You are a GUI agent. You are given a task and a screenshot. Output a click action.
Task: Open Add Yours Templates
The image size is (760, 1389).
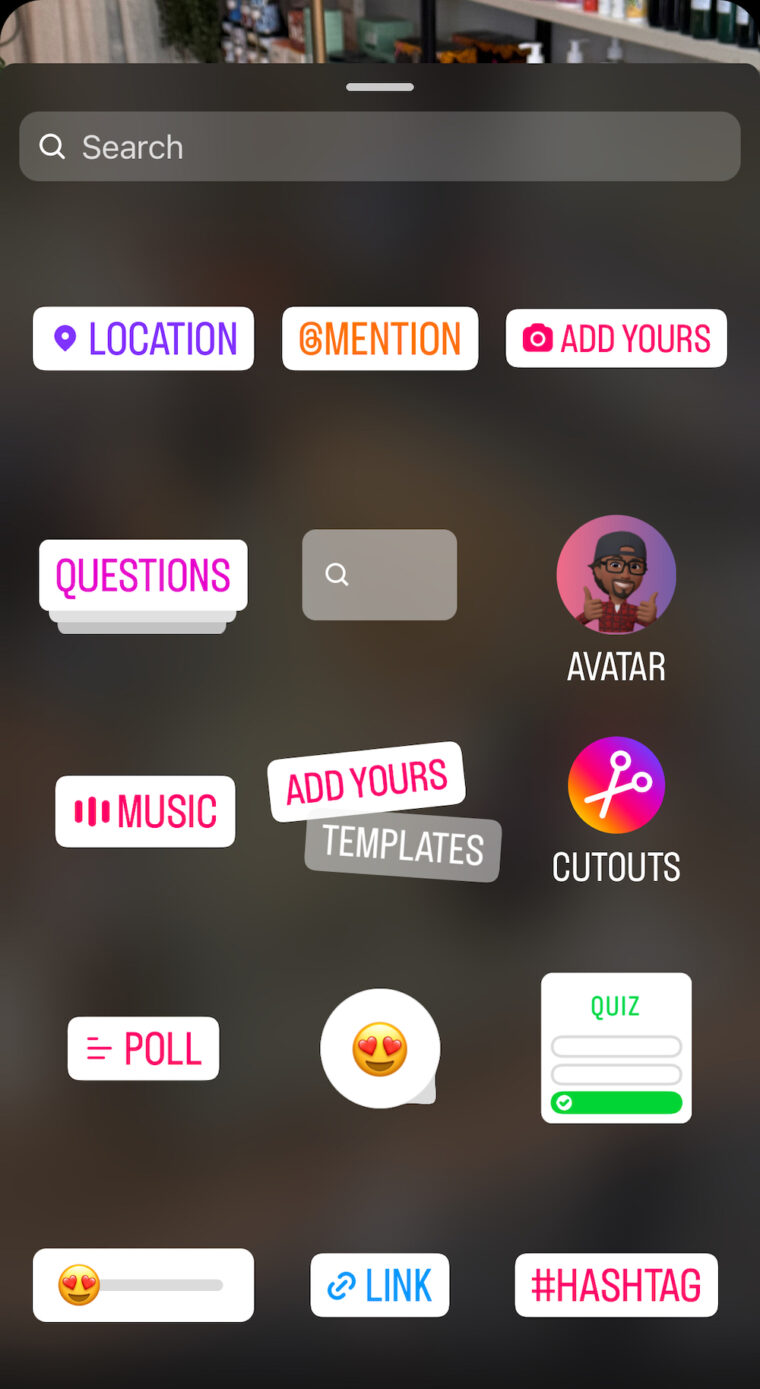click(x=384, y=812)
